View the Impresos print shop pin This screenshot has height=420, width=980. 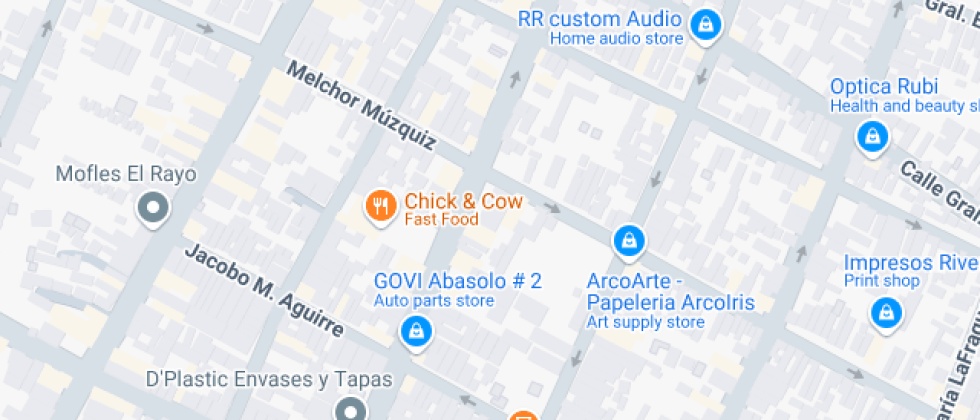[884, 314]
